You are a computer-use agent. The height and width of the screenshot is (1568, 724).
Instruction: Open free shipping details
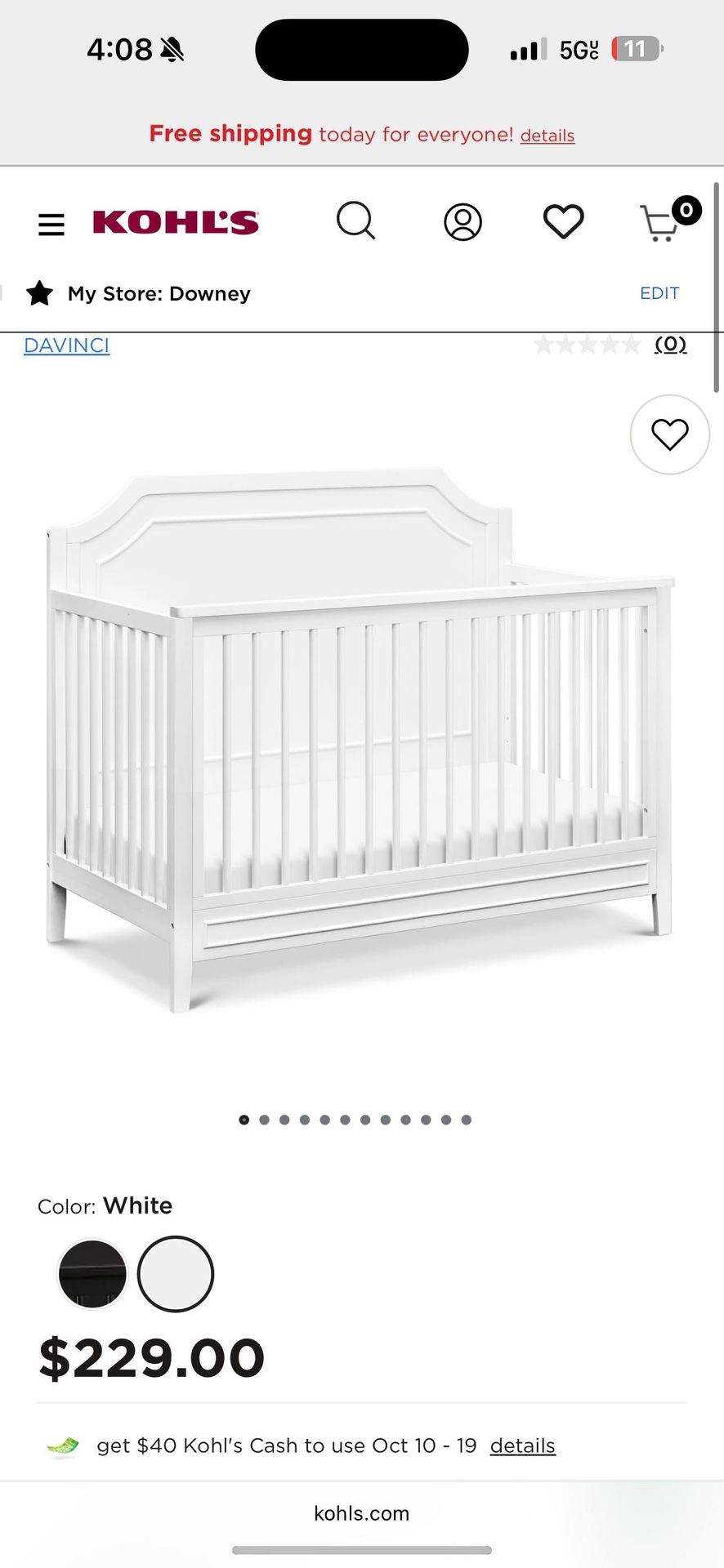pos(547,136)
